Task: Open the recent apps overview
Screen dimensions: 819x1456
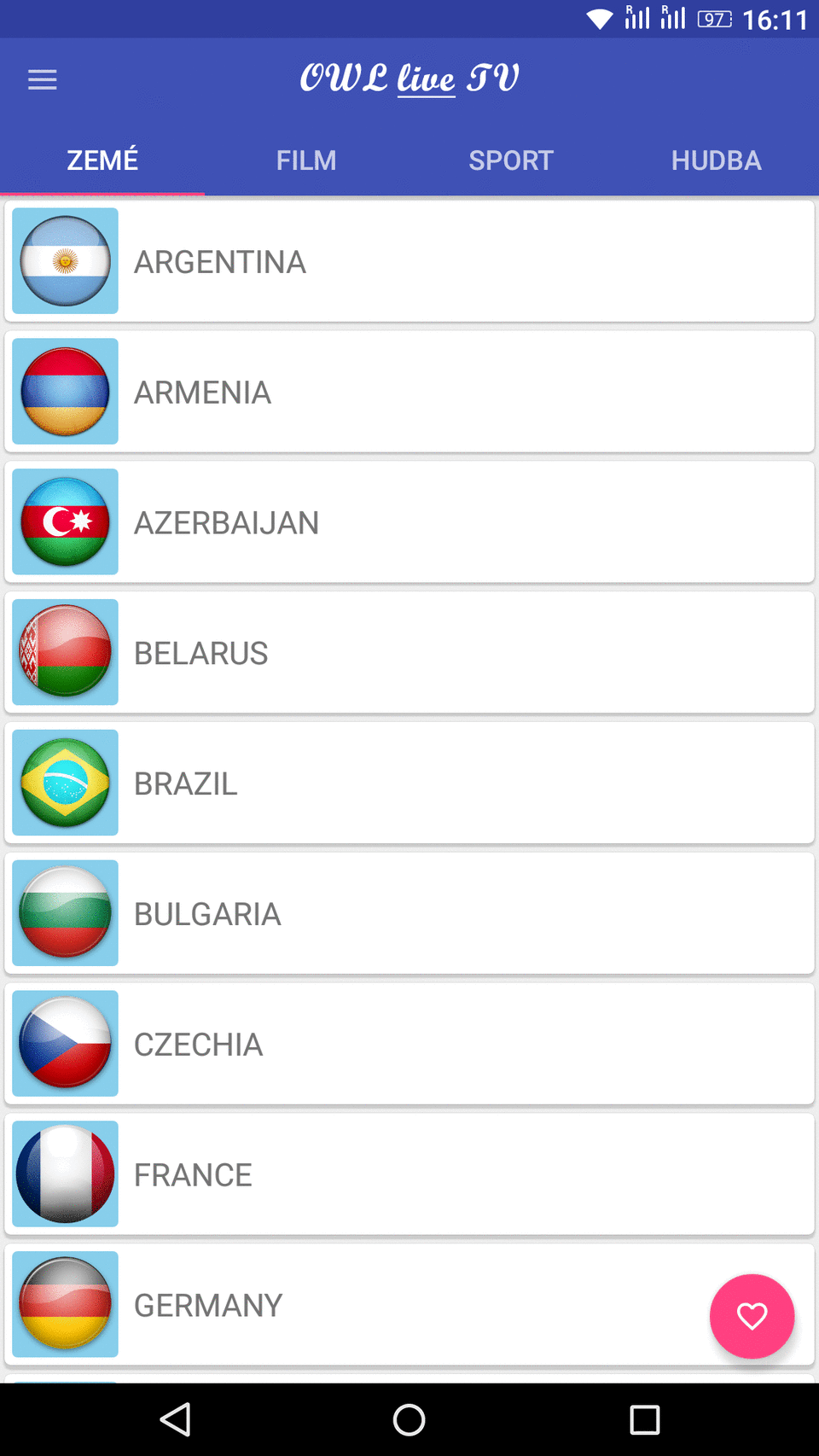Action: click(x=644, y=1420)
